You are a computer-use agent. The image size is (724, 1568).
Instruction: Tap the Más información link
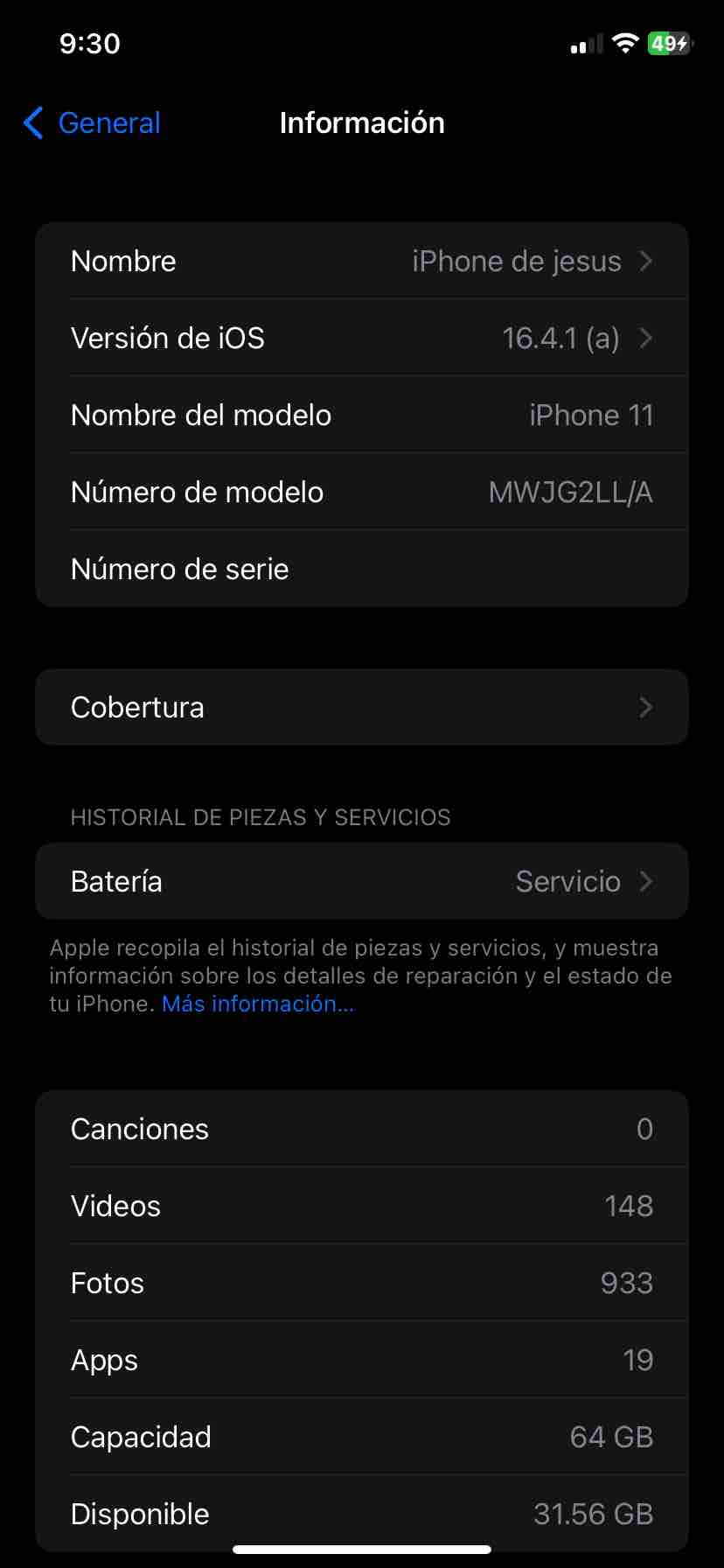pyautogui.click(x=258, y=1004)
